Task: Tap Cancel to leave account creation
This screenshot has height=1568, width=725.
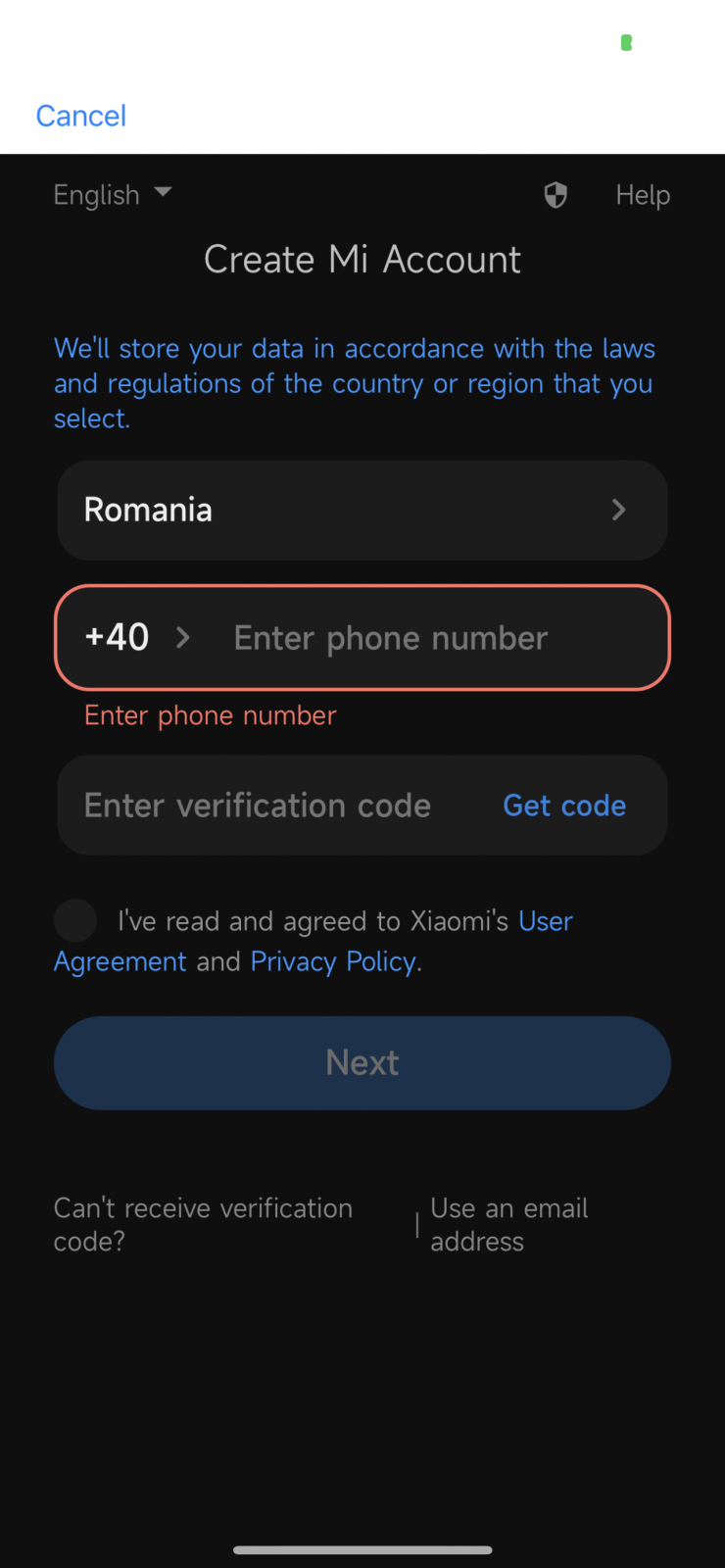Action: [80, 116]
